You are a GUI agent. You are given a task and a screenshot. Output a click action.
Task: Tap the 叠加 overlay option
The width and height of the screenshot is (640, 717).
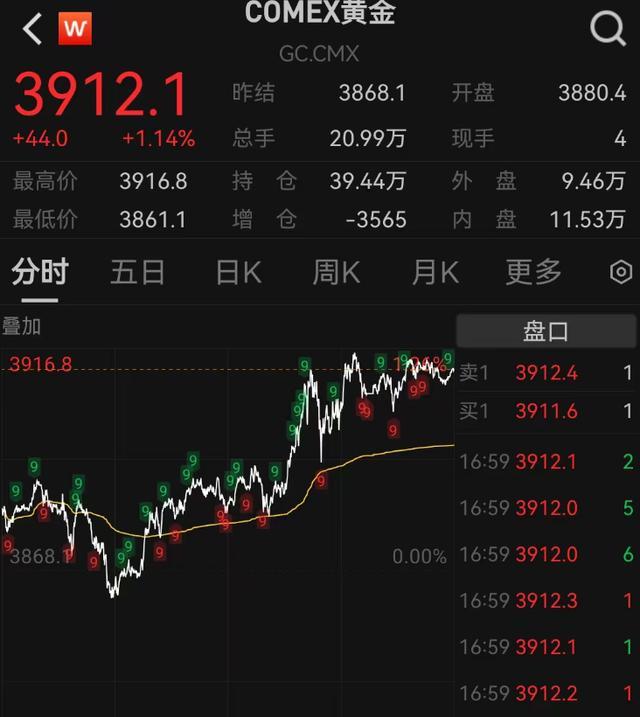click(22, 326)
